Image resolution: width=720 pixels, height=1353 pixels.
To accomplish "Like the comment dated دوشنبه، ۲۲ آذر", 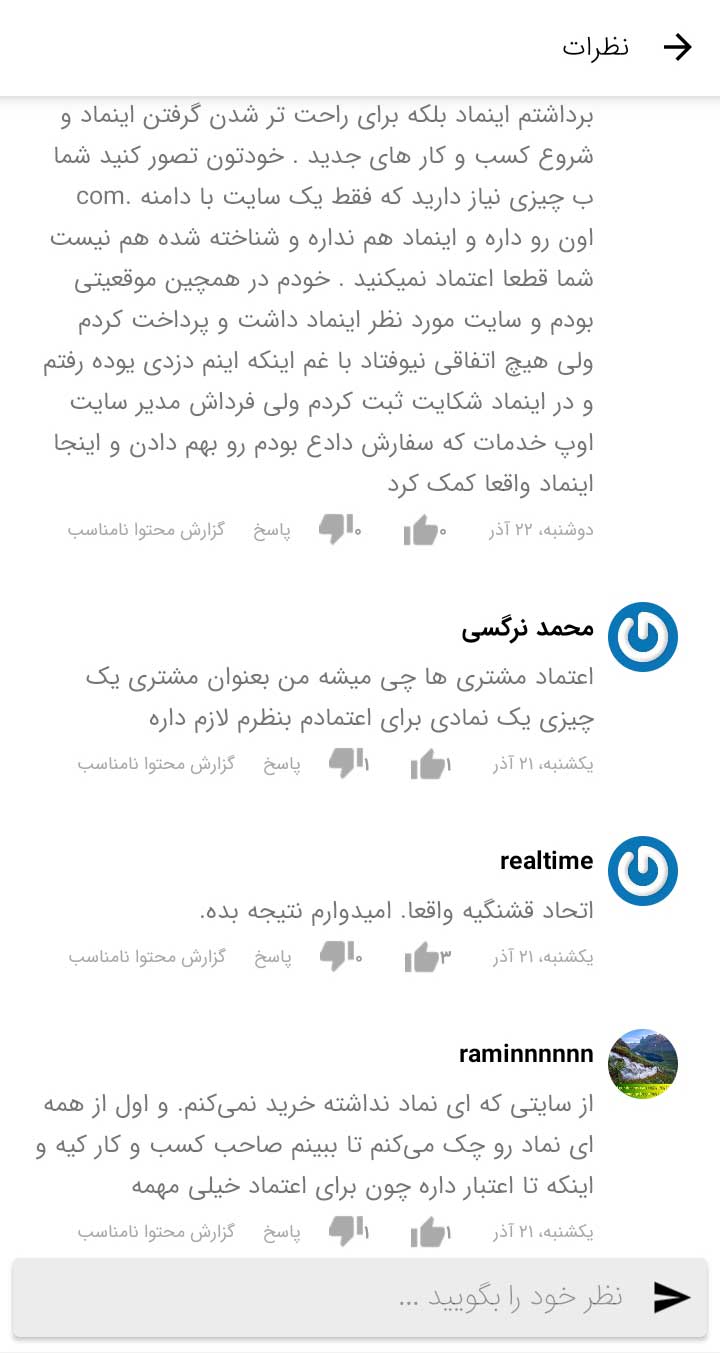I will 424,530.
